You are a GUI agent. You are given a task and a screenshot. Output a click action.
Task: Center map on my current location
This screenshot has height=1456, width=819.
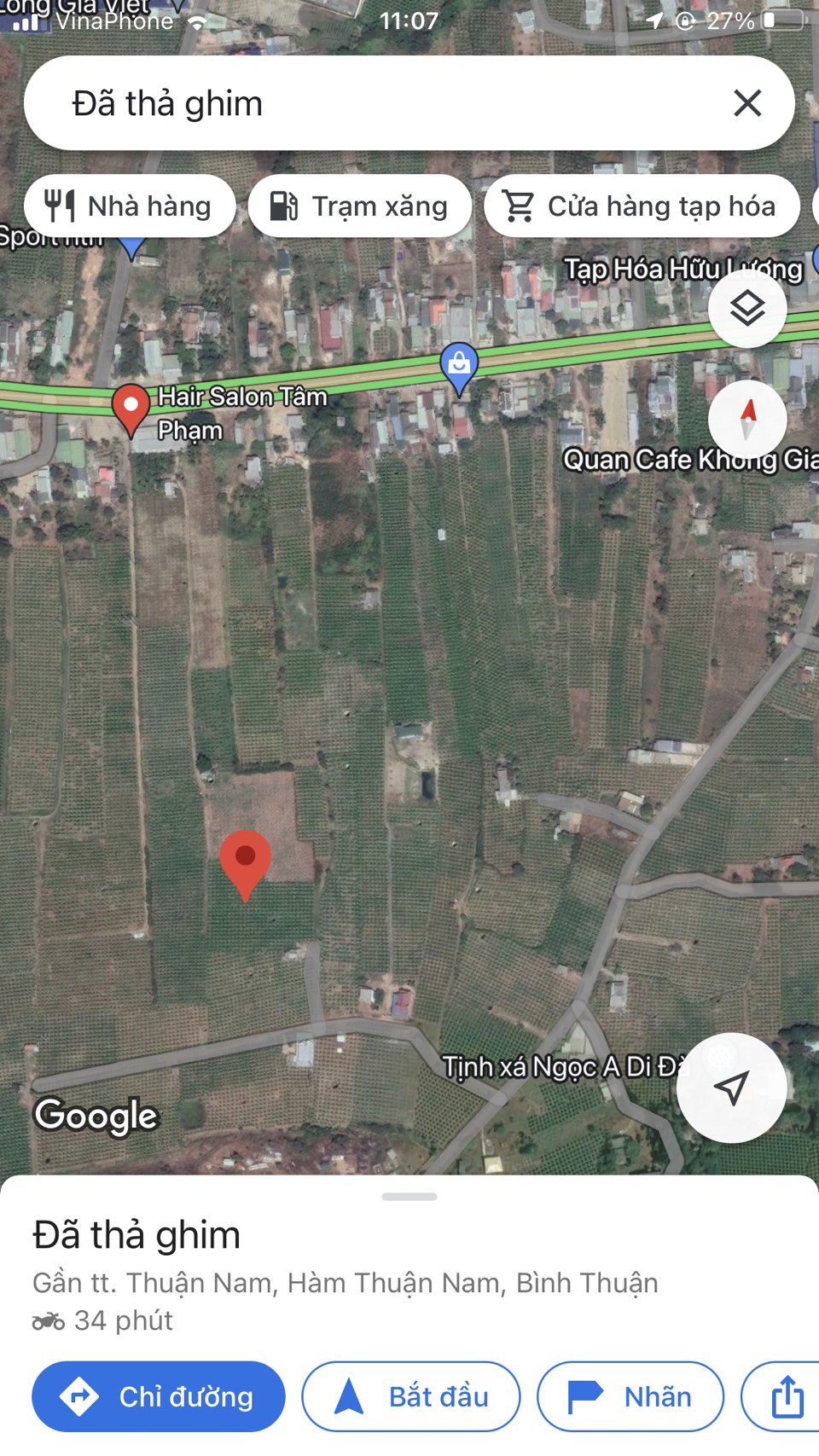pyautogui.click(x=731, y=1088)
